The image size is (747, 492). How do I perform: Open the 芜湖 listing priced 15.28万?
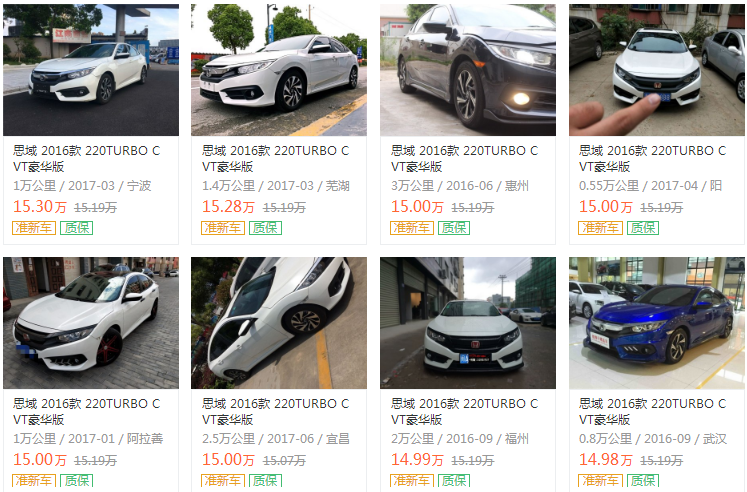pyautogui.click(x=279, y=71)
